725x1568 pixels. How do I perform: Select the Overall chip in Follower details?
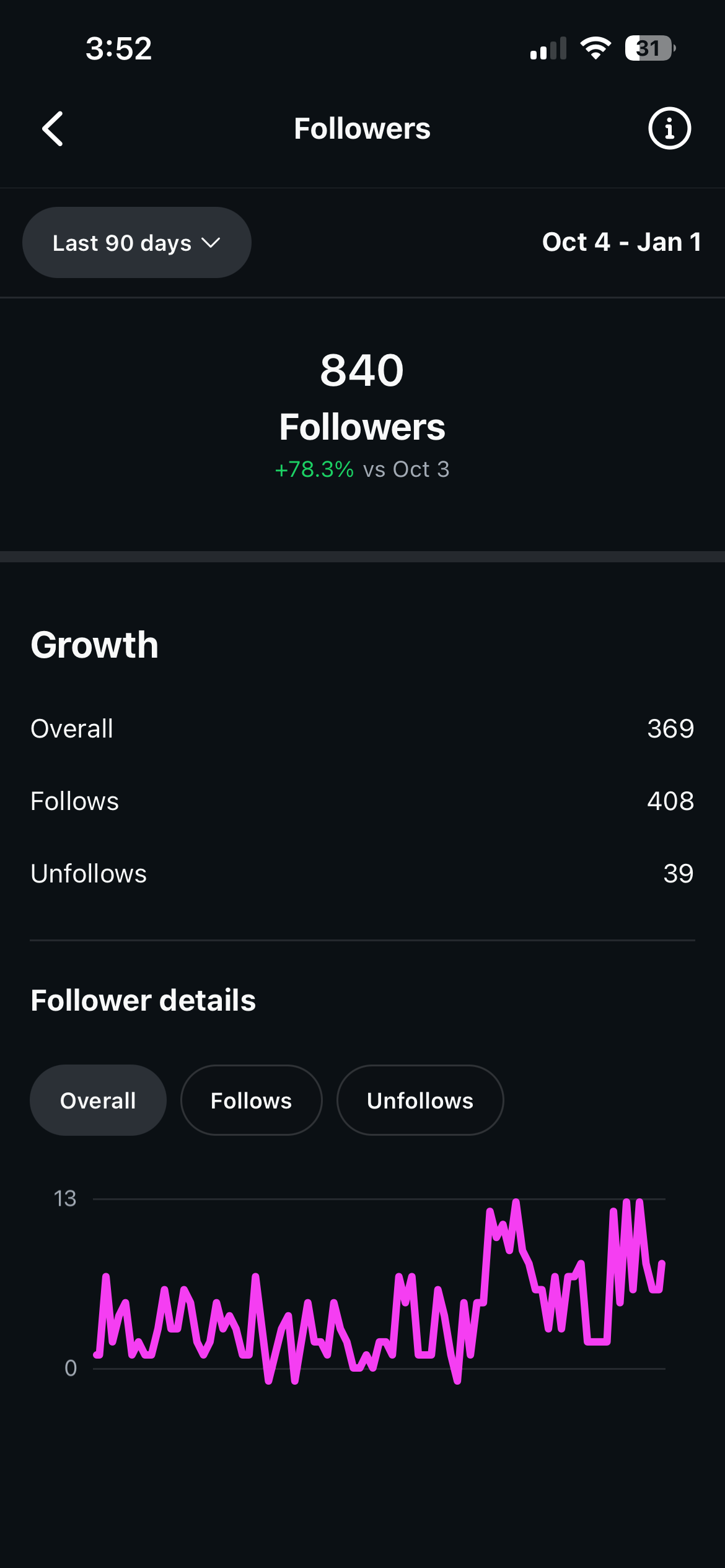[x=98, y=1100]
